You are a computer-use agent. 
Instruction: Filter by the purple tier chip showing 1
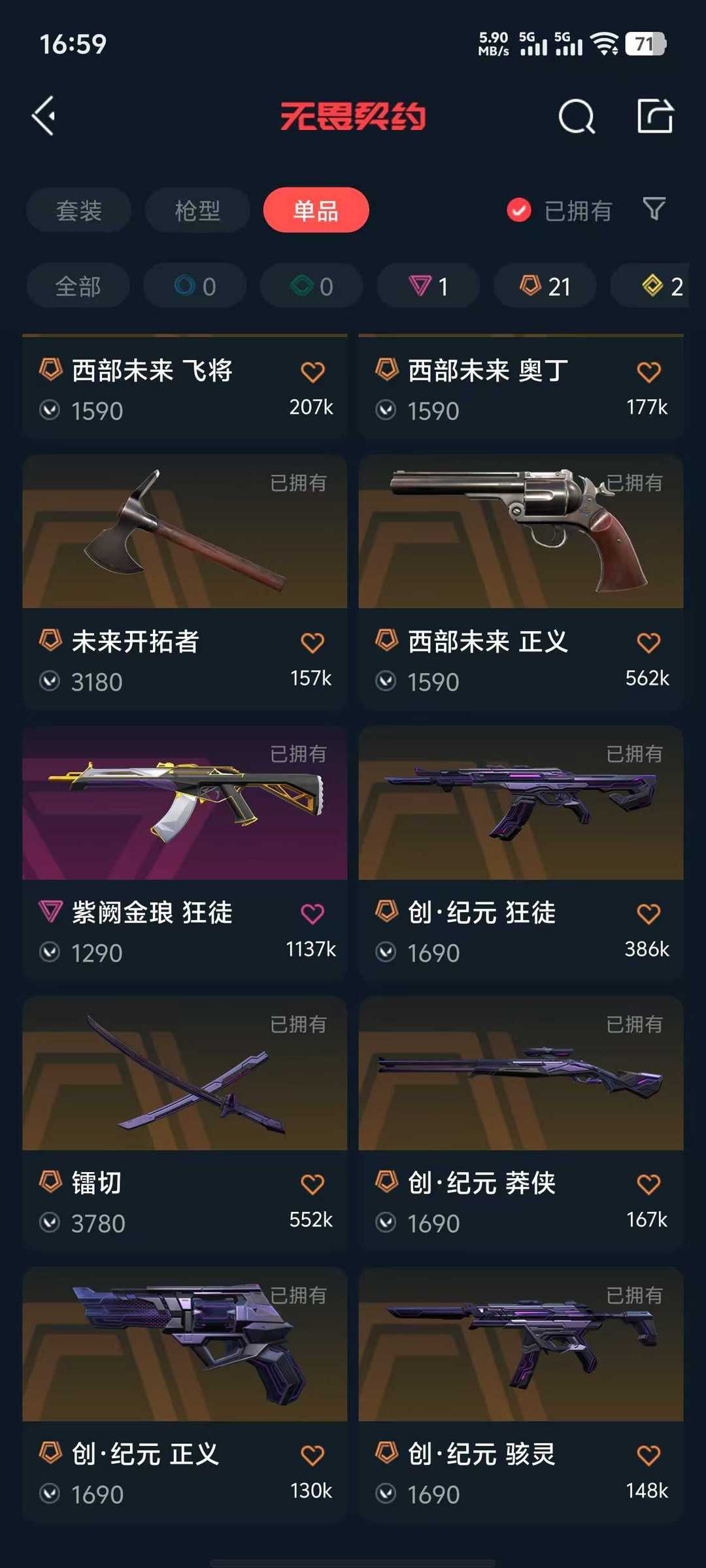[x=428, y=286]
